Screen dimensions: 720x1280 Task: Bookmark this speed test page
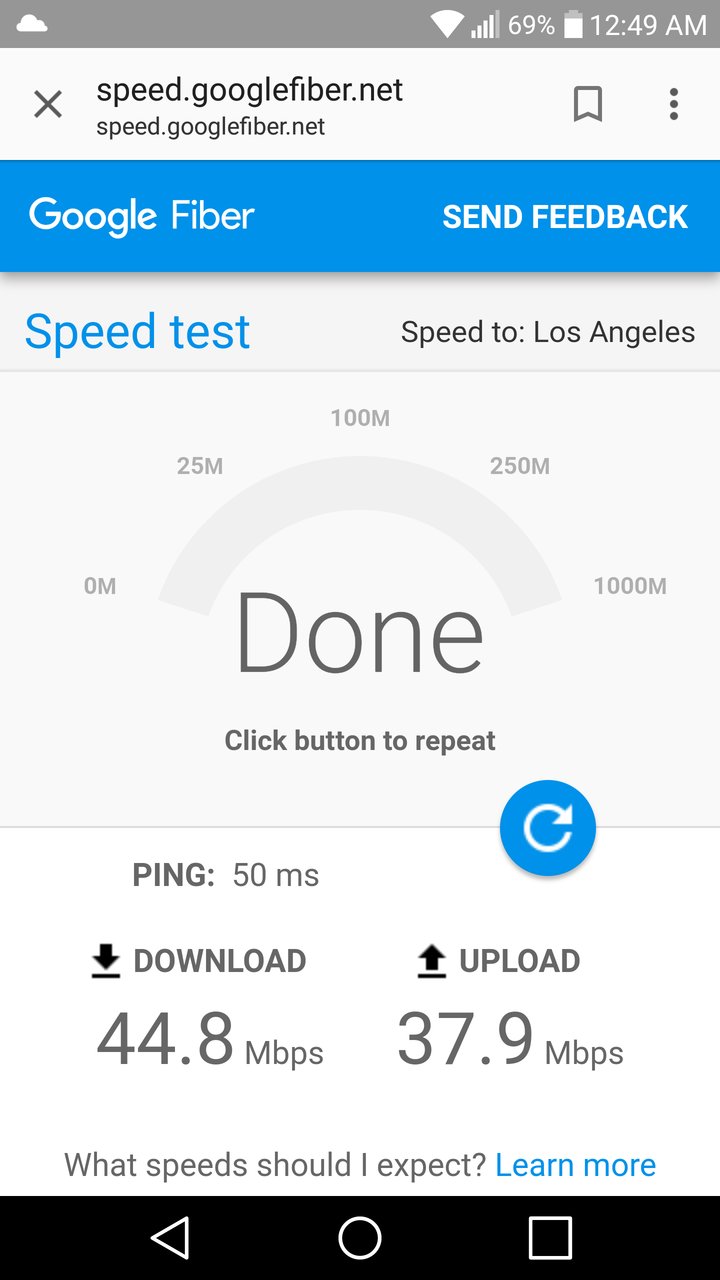[588, 104]
